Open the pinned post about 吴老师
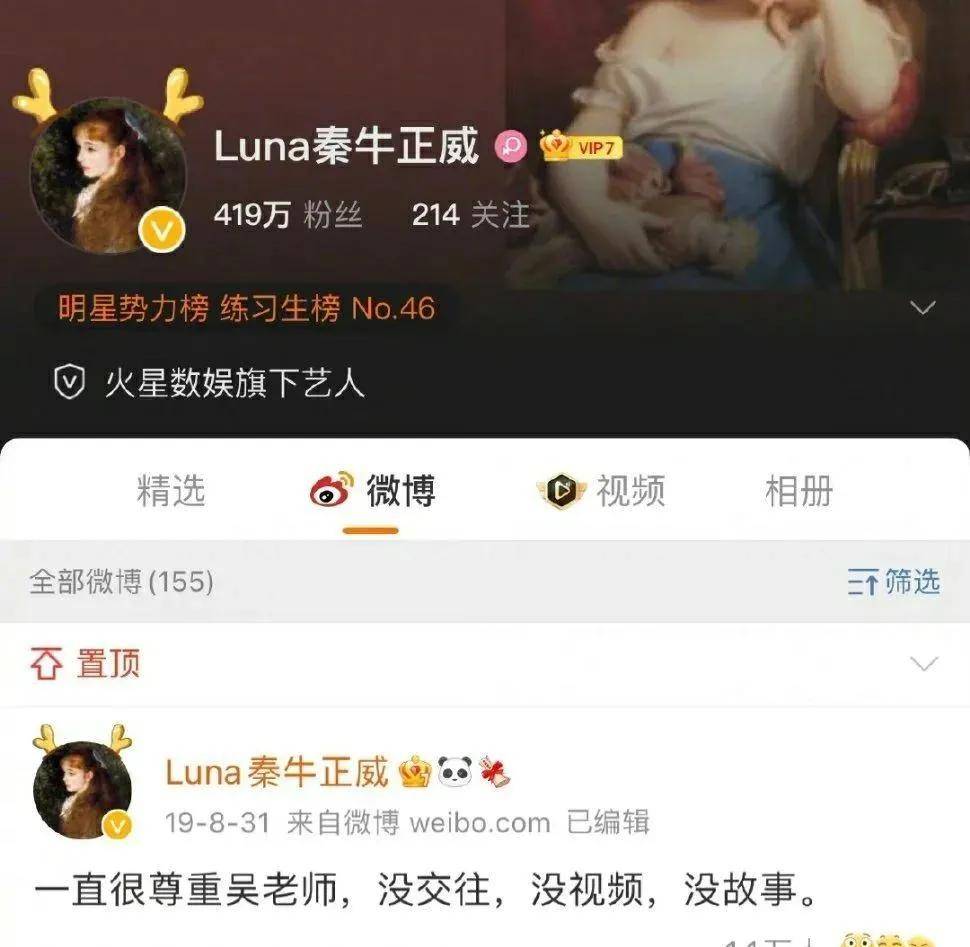The height and width of the screenshot is (947, 970). coord(426,889)
